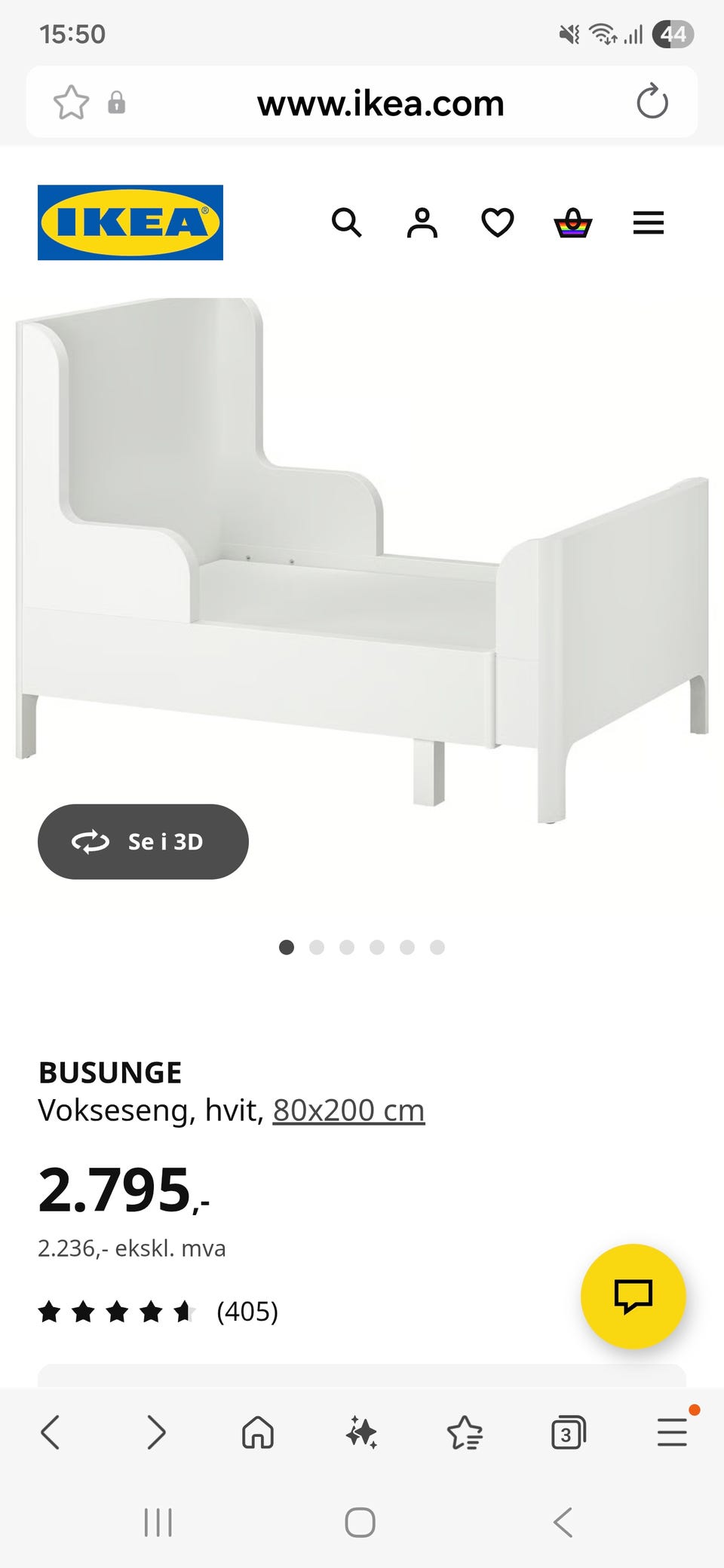Reload the ikea.com page

click(652, 103)
